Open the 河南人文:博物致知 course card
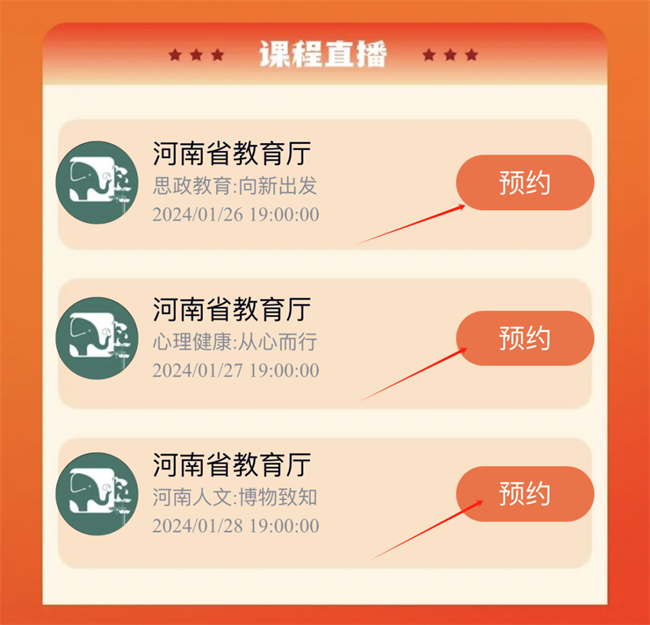This screenshot has height=625, width=650. coord(235,497)
